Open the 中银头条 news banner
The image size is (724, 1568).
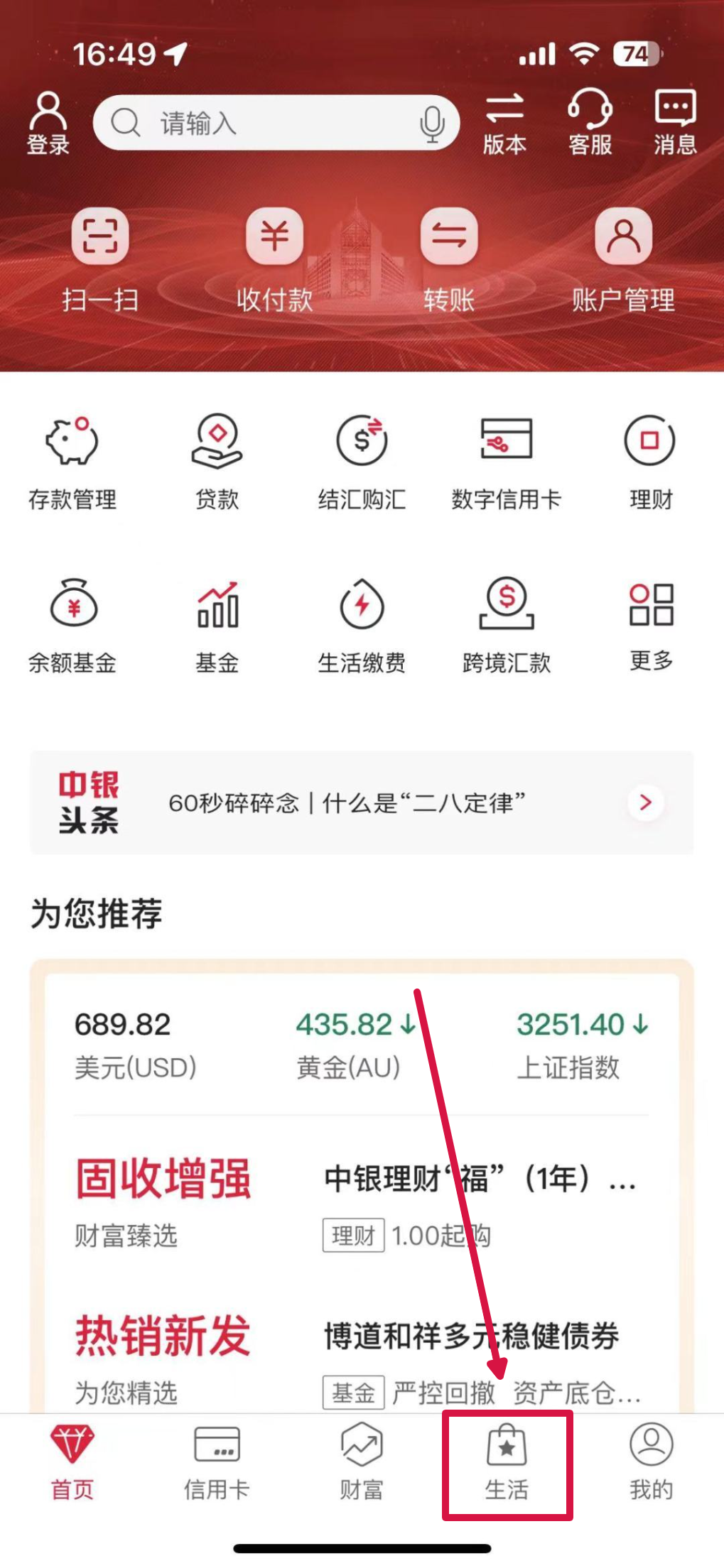[361, 802]
